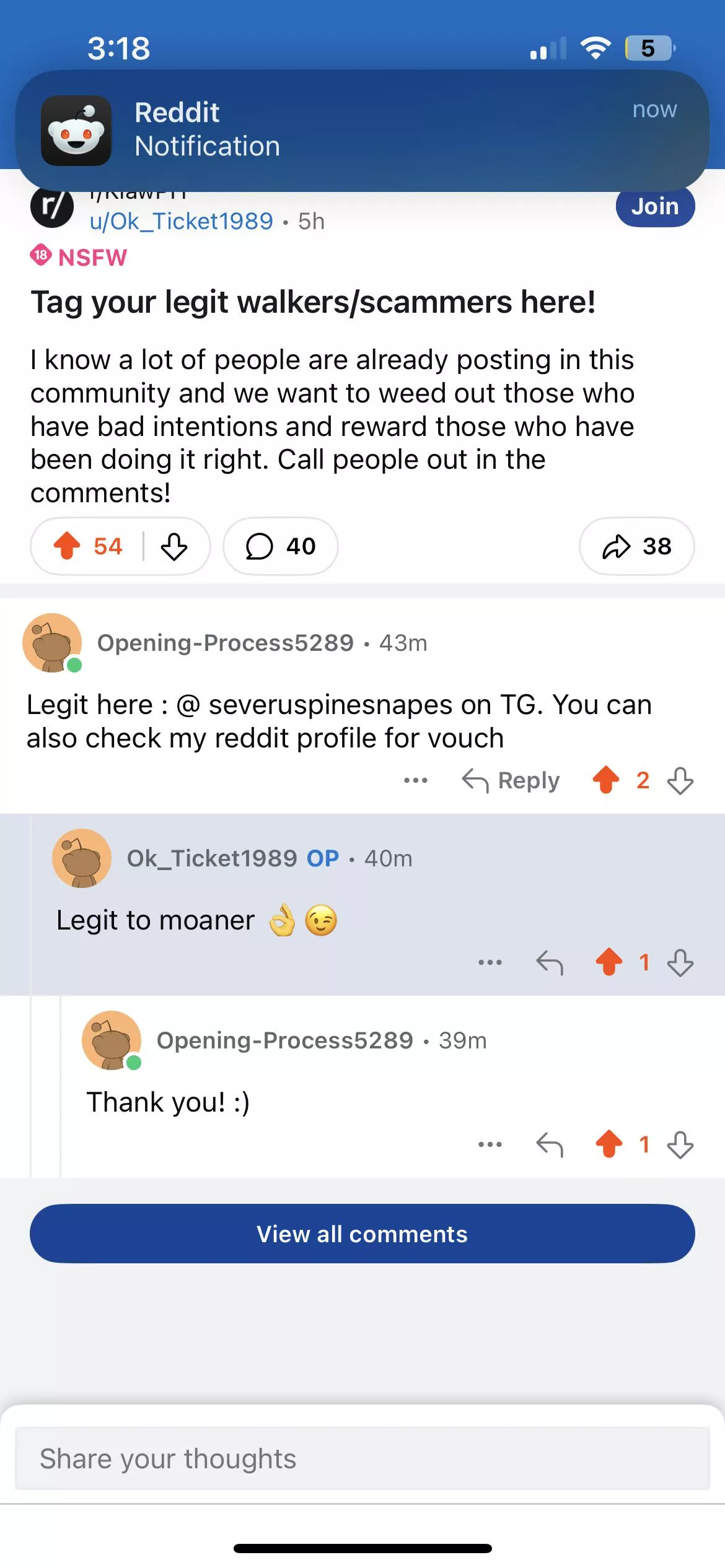The height and width of the screenshot is (1568, 725).
Task: Open the Reddit notification banner
Action: point(362,130)
